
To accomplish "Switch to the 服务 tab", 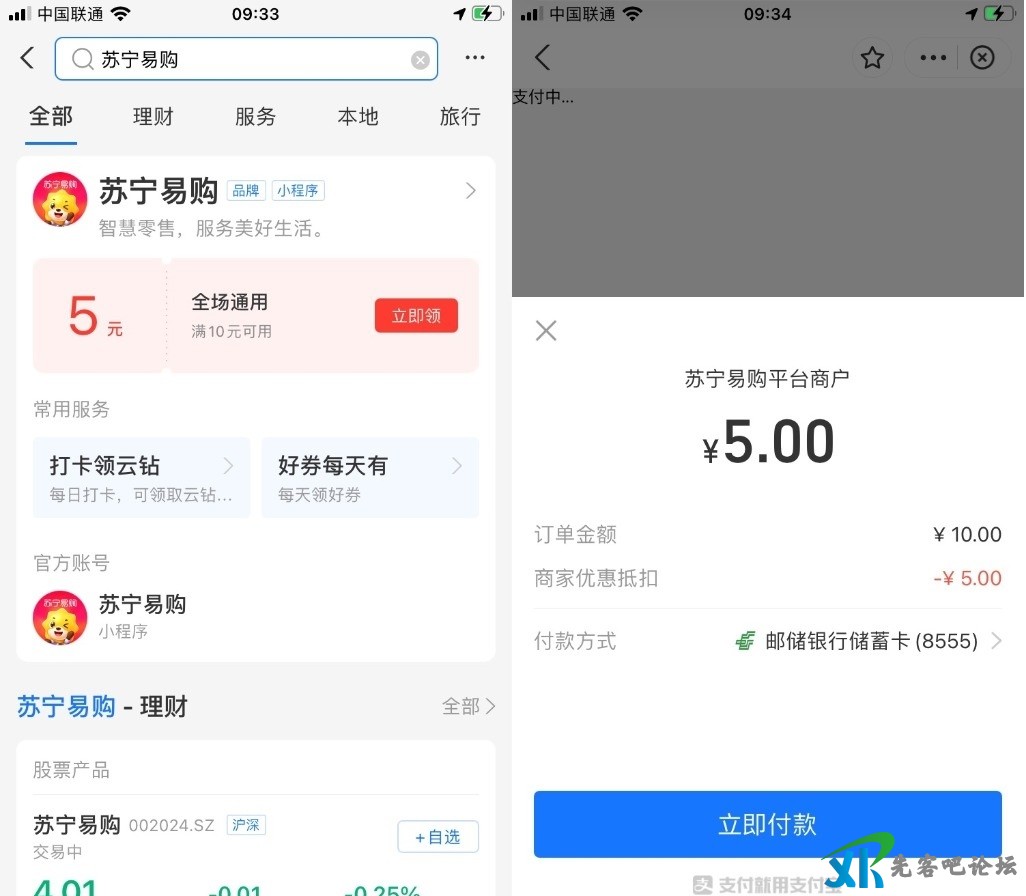I will tap(255, 117).
